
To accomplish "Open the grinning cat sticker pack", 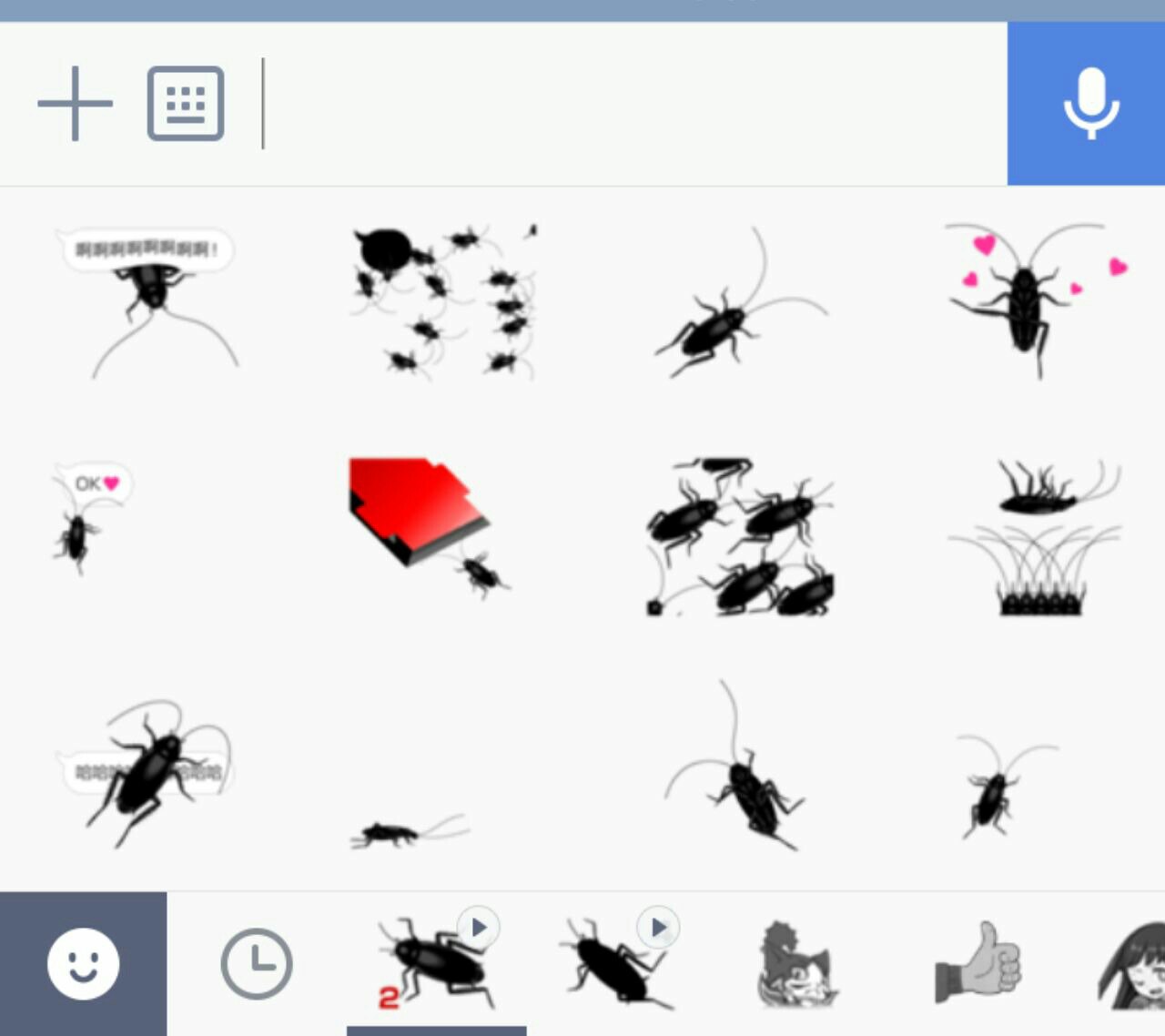I will (x=797, y=963).
